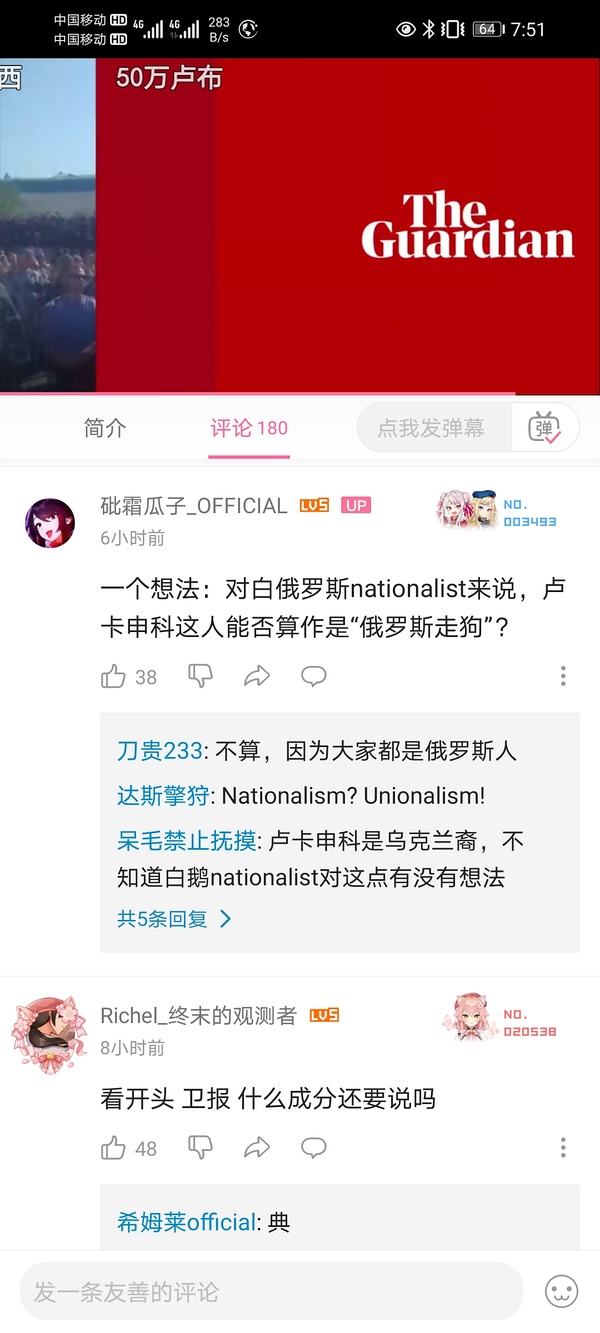Share Richel_终末的观测者's comment
The image size is (600, 1333).
pyautogui.click(x=257, y=1148)
